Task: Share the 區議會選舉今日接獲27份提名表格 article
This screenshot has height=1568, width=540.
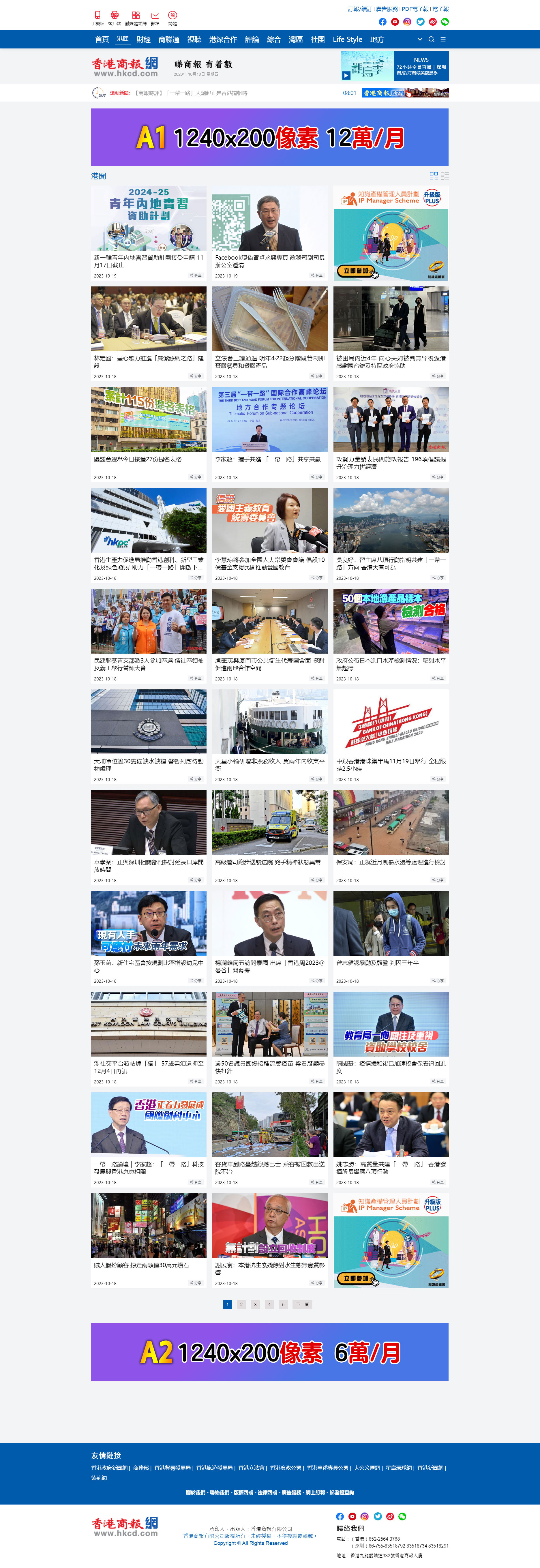Action: [x=195, y=477]
